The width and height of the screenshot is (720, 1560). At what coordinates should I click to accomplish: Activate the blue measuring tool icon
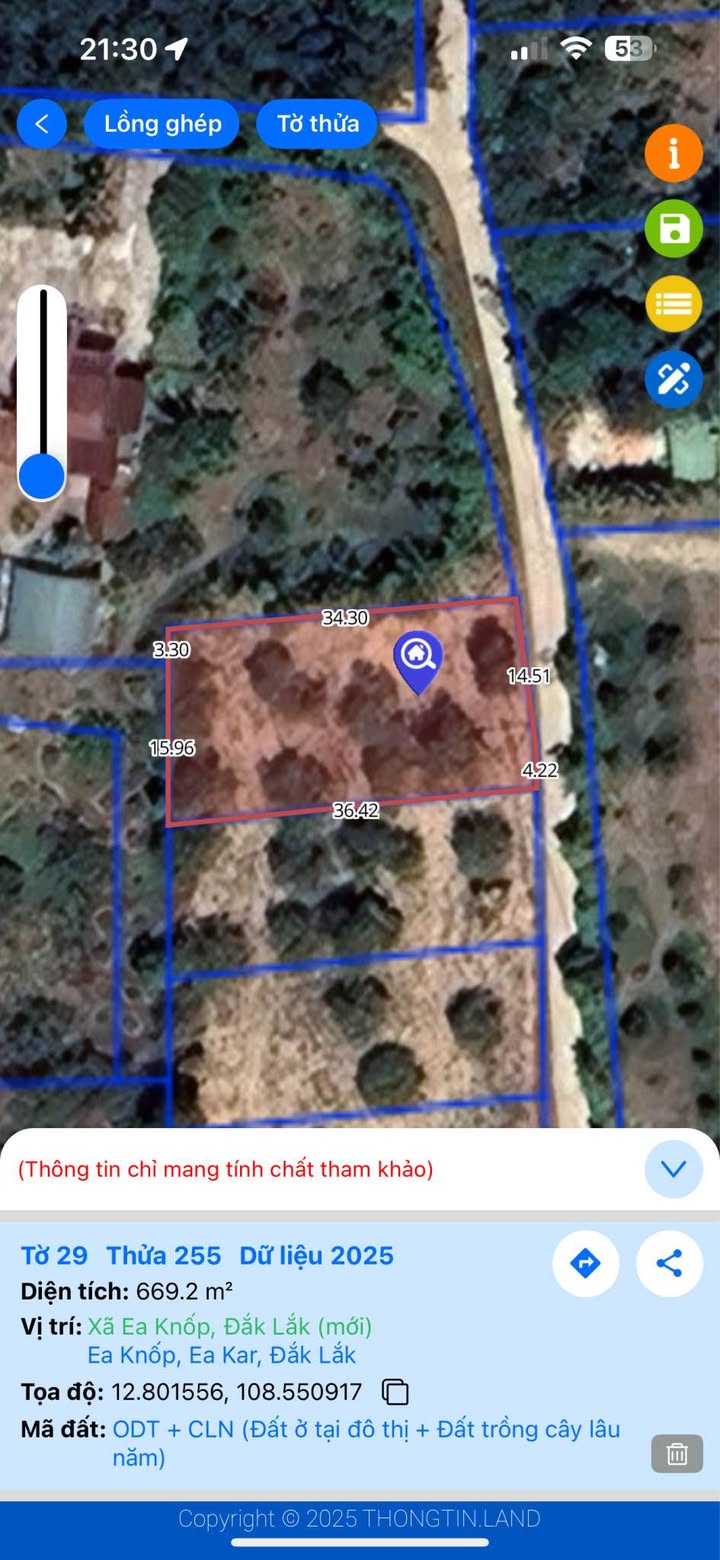click(x=673, y=379)
